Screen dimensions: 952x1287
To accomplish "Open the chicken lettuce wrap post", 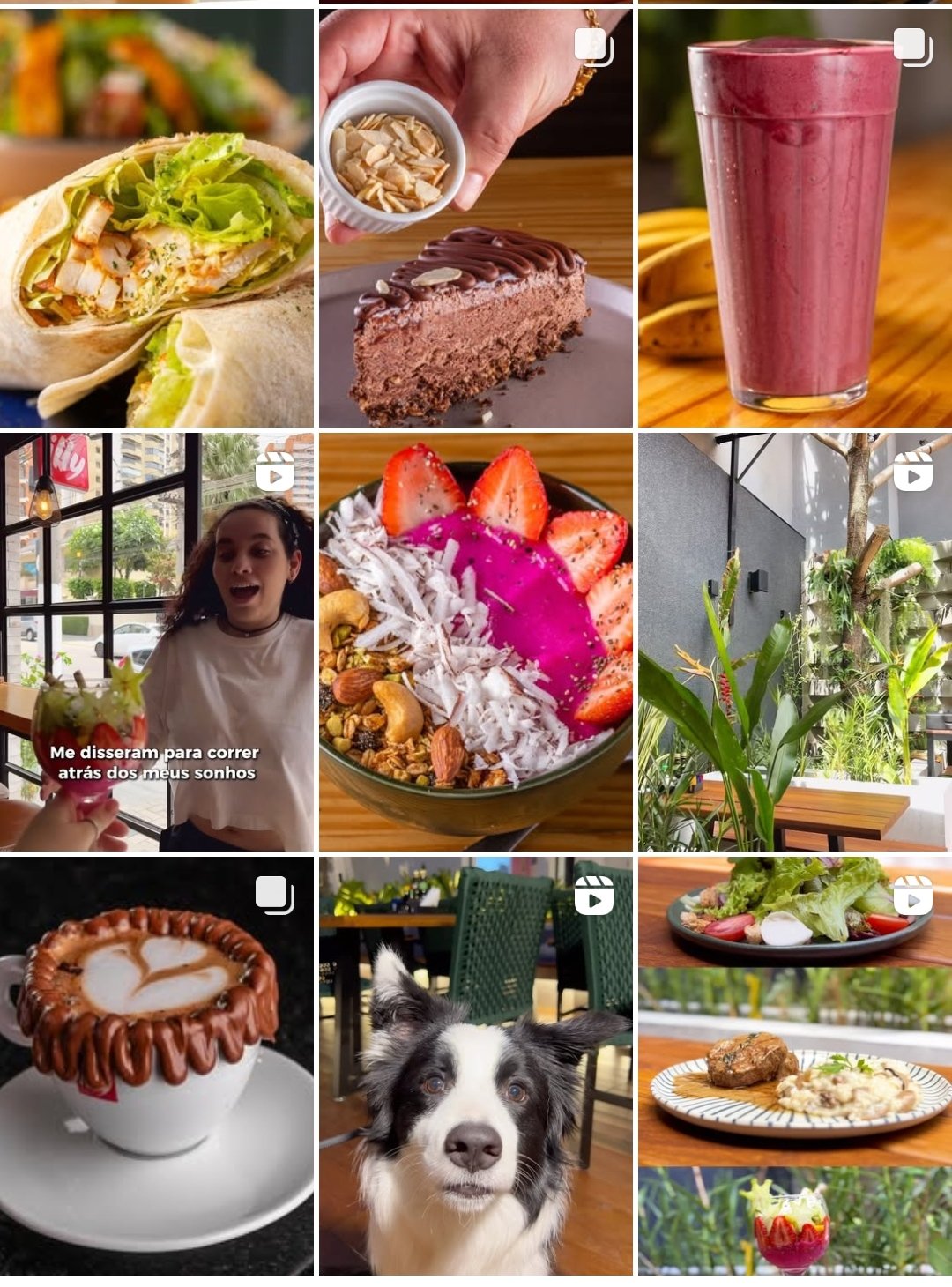I will pyautogui.click(x=157, y=219).
